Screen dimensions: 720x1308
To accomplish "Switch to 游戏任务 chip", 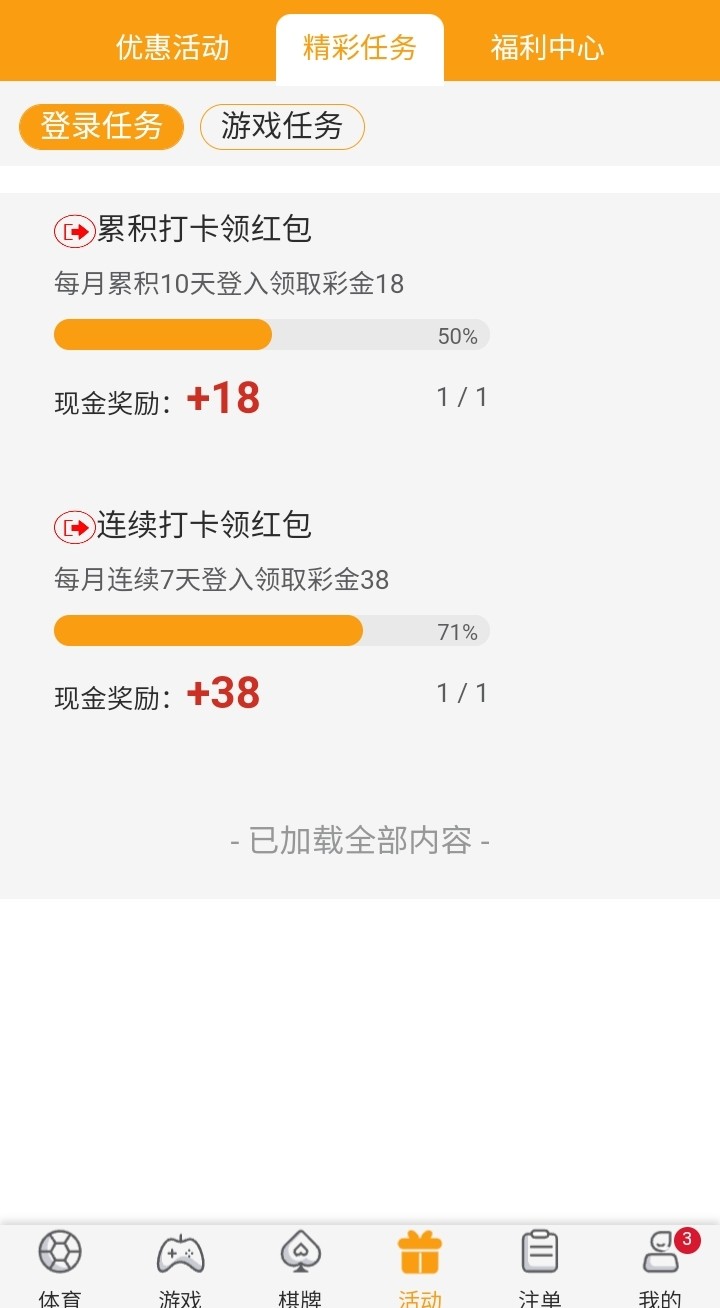I will [x=282, y=127].
